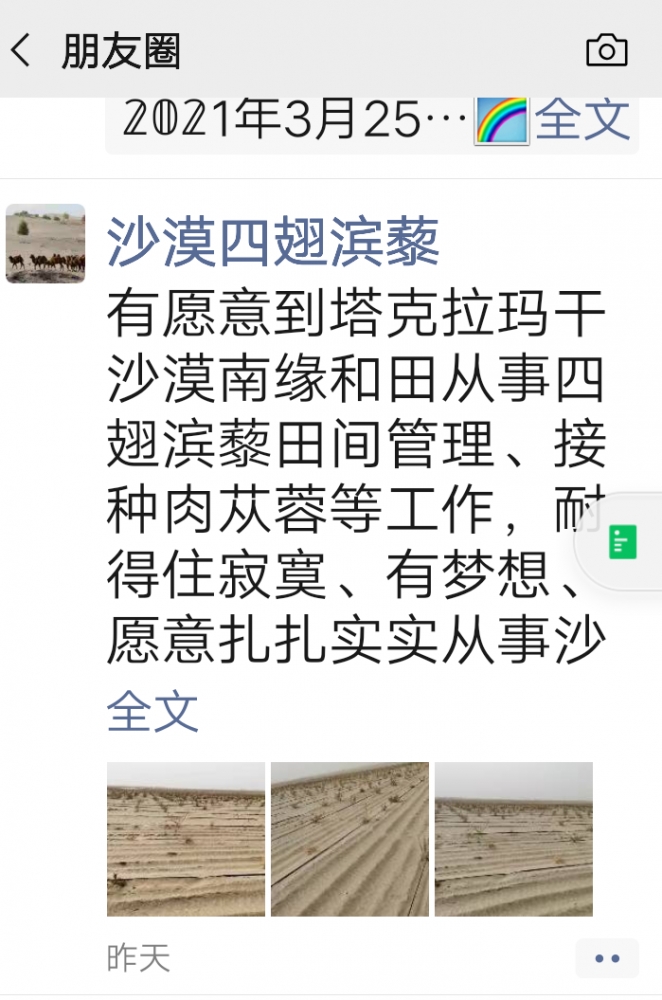View the third desert field photo
This screenshot has width=662, height=1000.
(x=513, y=839)
